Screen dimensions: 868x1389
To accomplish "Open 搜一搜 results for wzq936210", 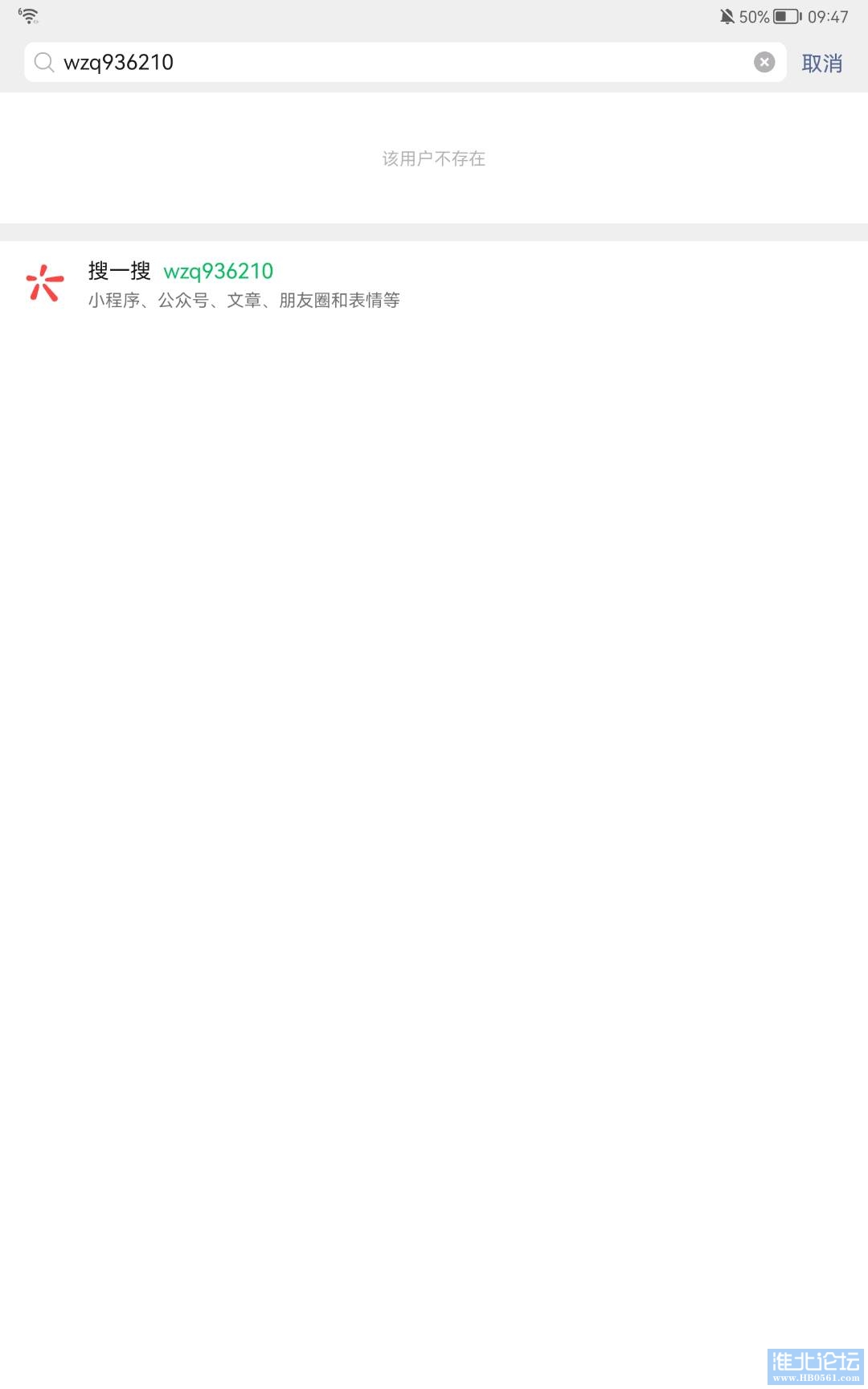I will point(241,285).
